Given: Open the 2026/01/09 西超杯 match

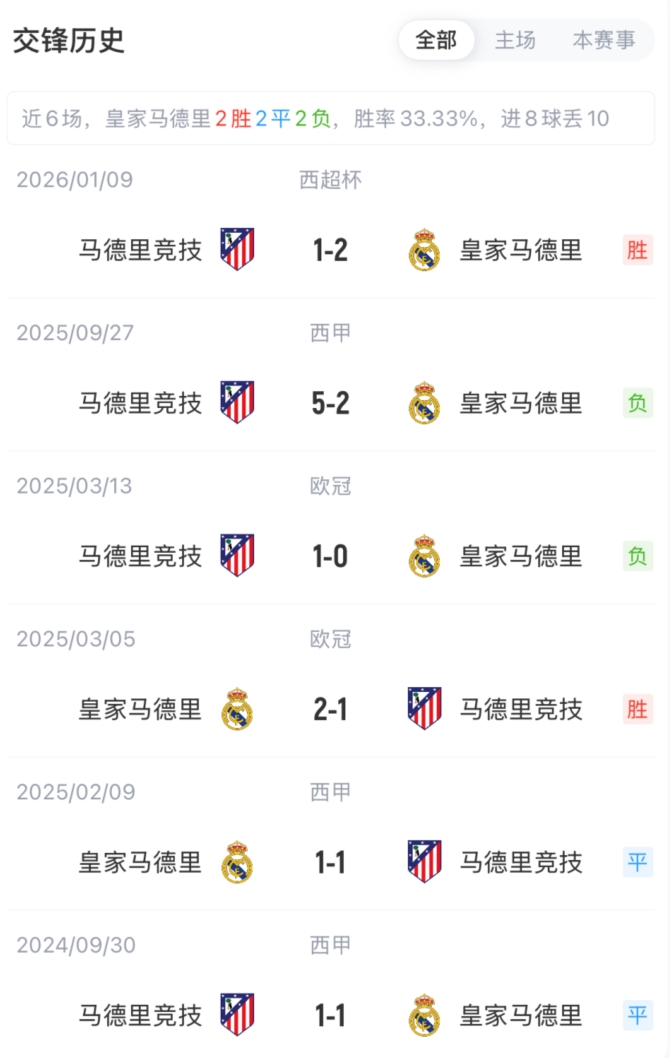Looking at the screenshot, I should point(330,250).
